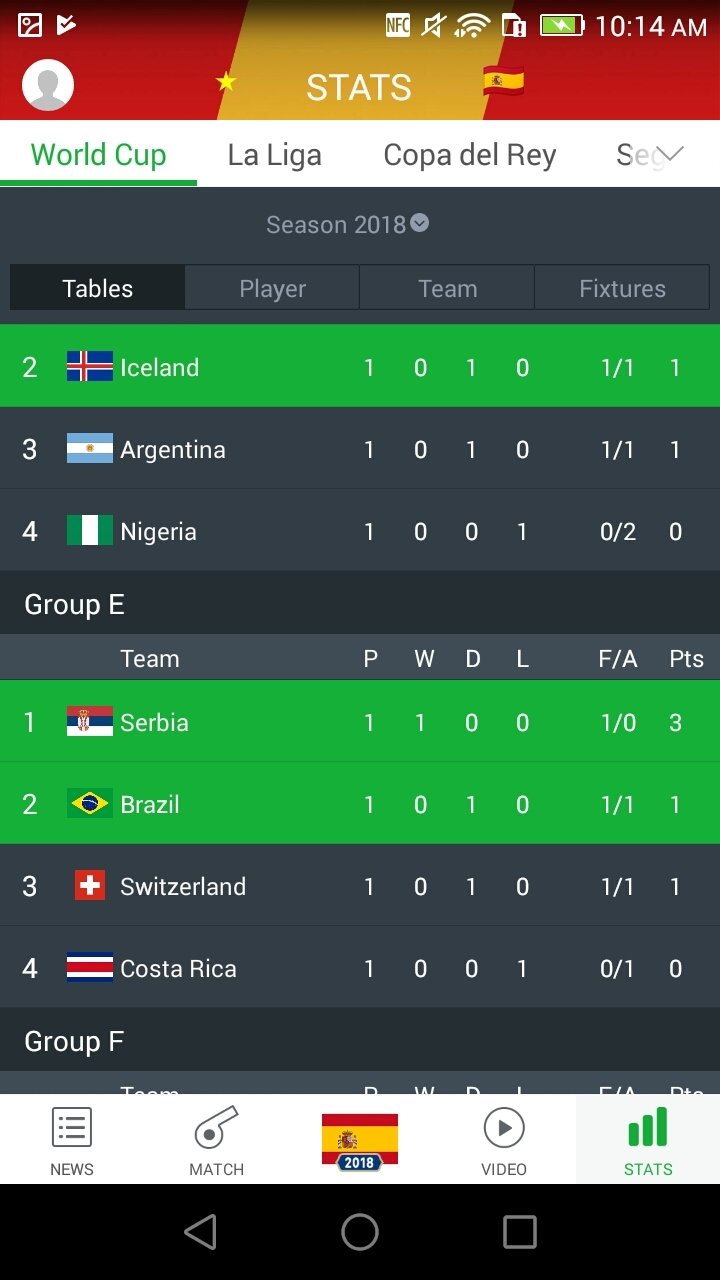Switch to the La Liga tab

(x=275, y=155)
